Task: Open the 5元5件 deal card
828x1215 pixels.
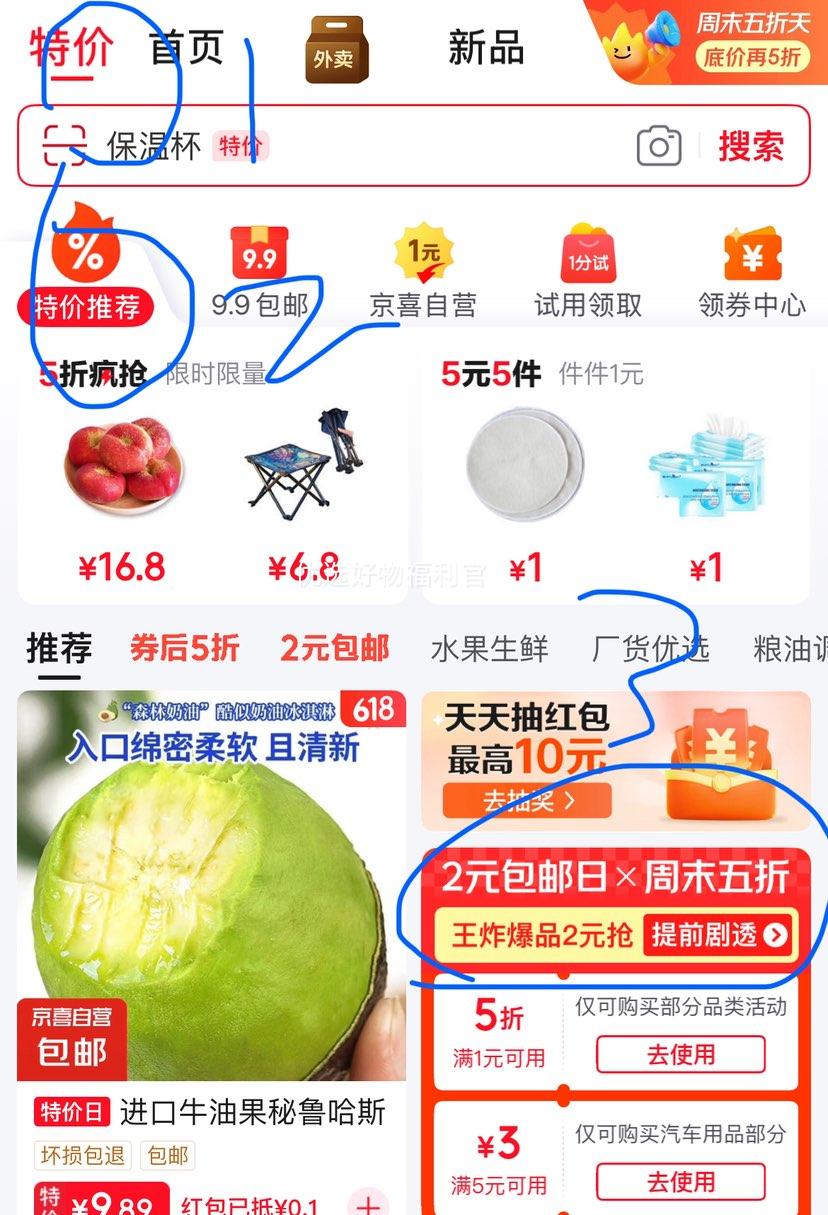Action: (x=615, y=470)
